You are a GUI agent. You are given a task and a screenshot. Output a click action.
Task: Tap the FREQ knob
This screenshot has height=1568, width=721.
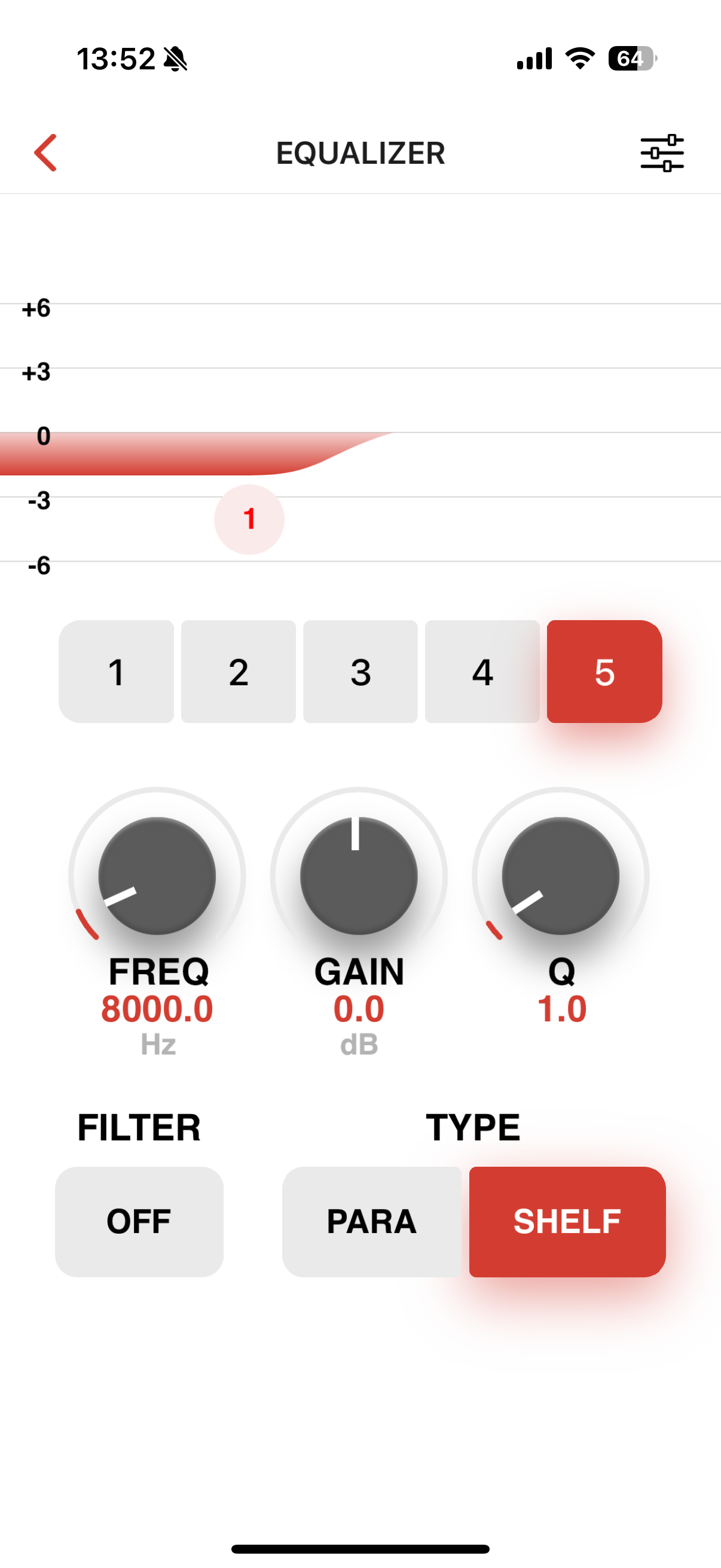tap(157, 875)
